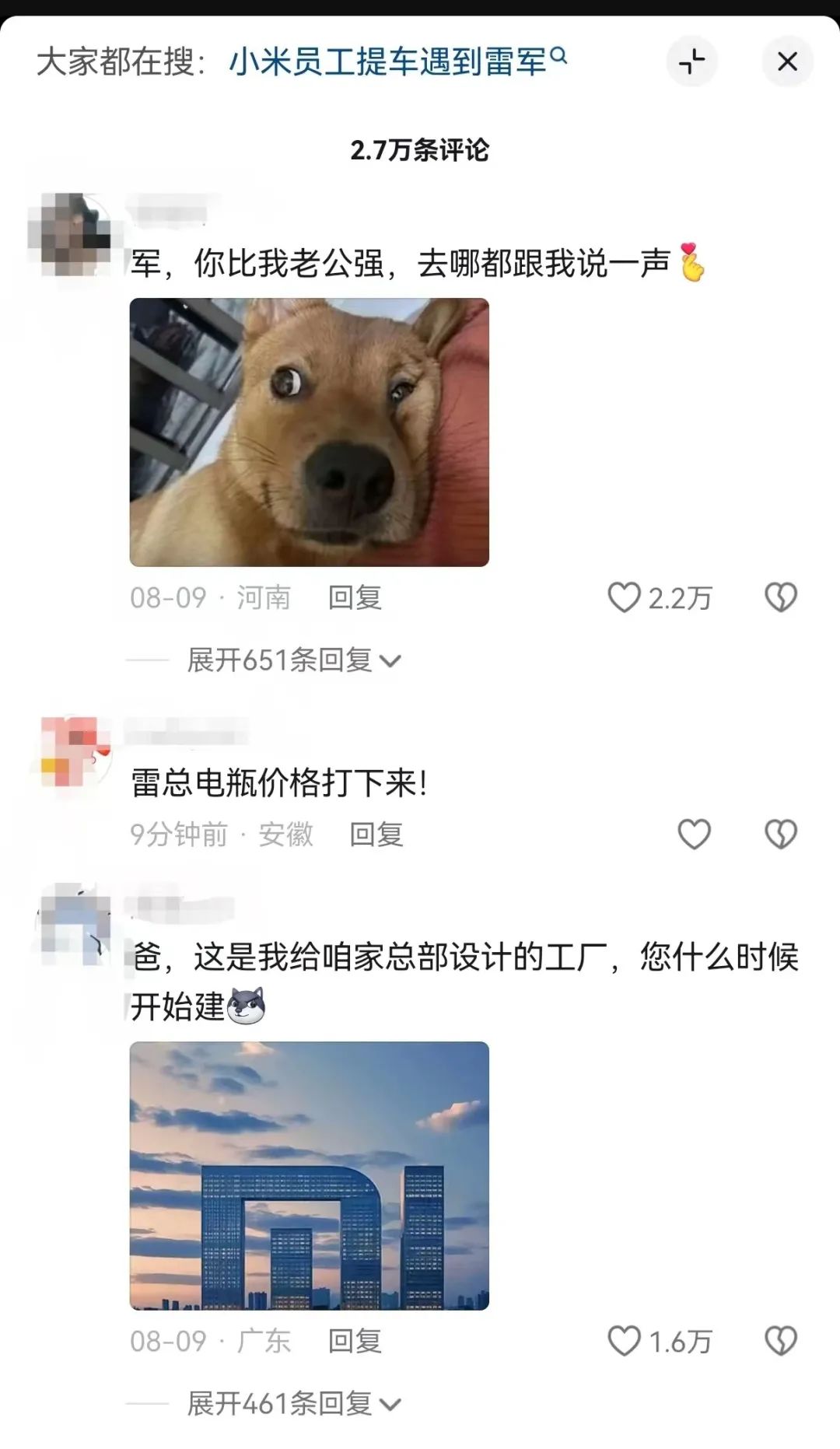Screen dimensions: 840x1449
Task: Dislike the 雷总电瓶价格打下来 comment
Action: (x=780, y=835)
